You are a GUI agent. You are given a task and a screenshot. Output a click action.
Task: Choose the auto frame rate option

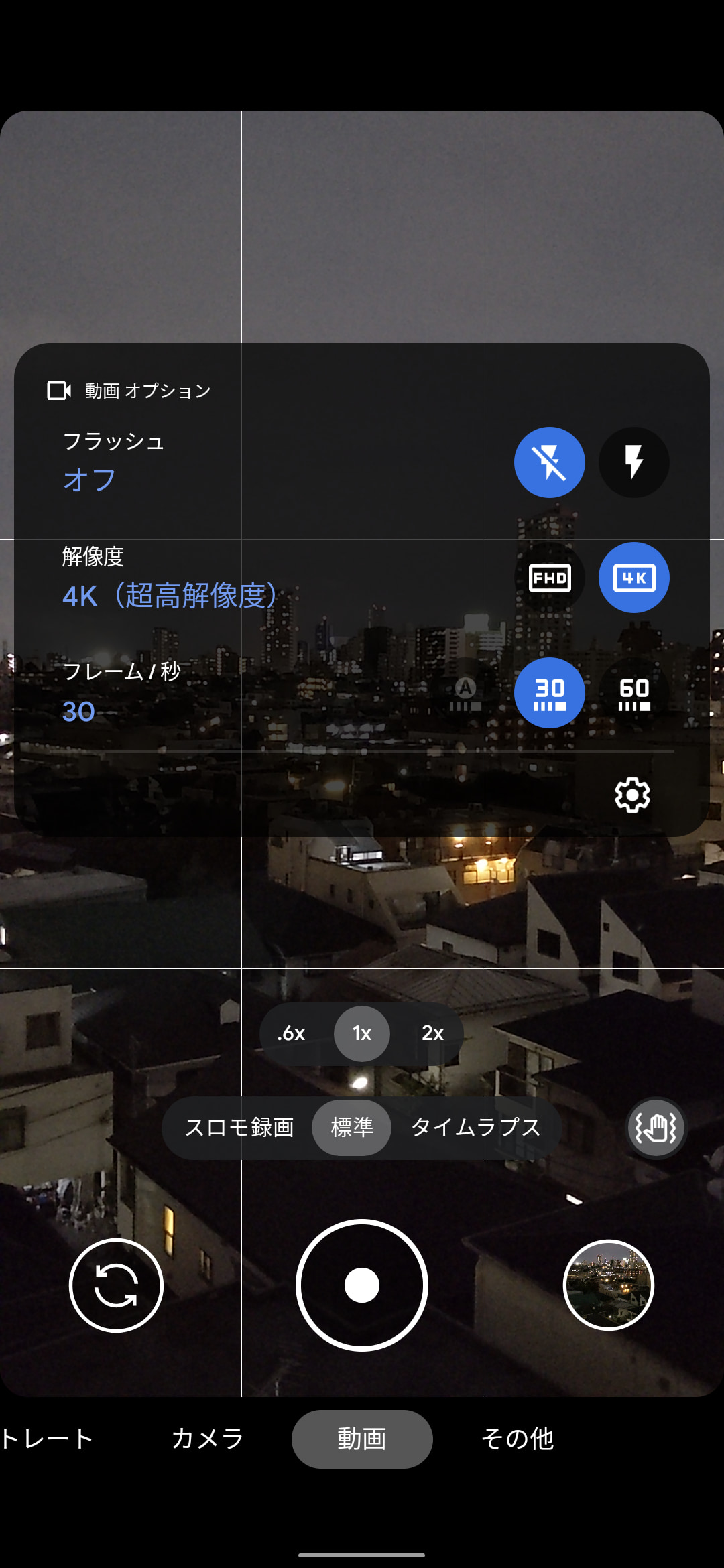tap(465, 693)
